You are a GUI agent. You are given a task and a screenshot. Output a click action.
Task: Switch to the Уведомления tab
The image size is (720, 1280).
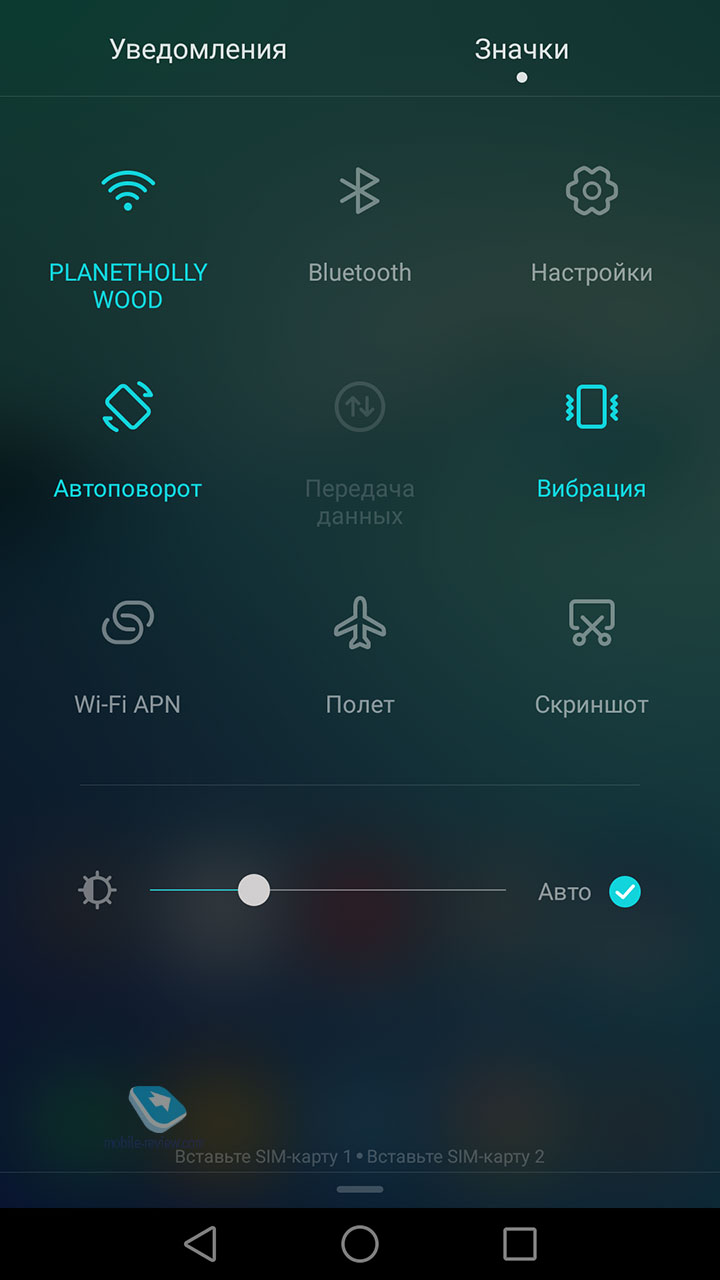[x=198, y=49]
